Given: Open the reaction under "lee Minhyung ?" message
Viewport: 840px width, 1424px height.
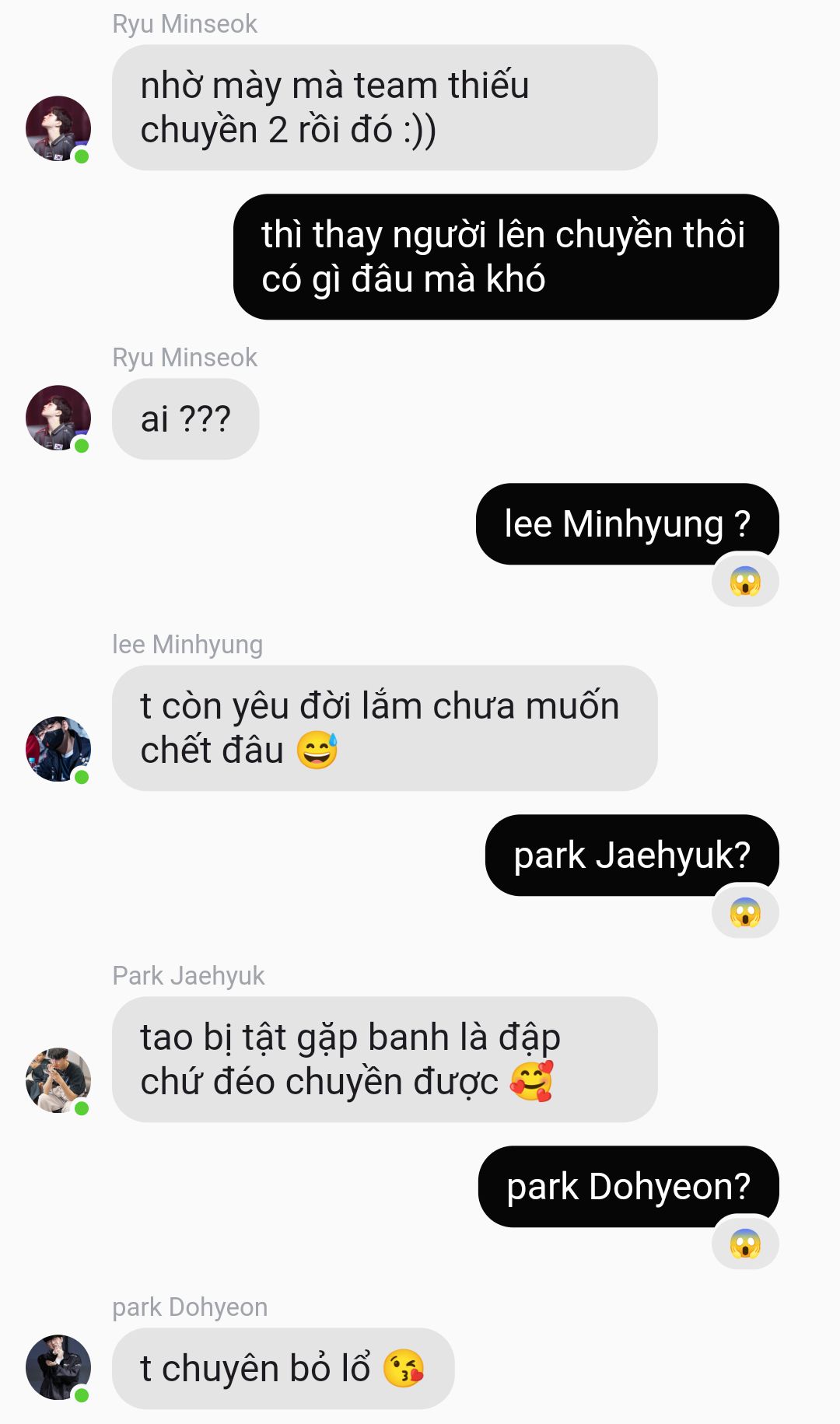Looking at the screenshot, I should (x=745, y=581).
